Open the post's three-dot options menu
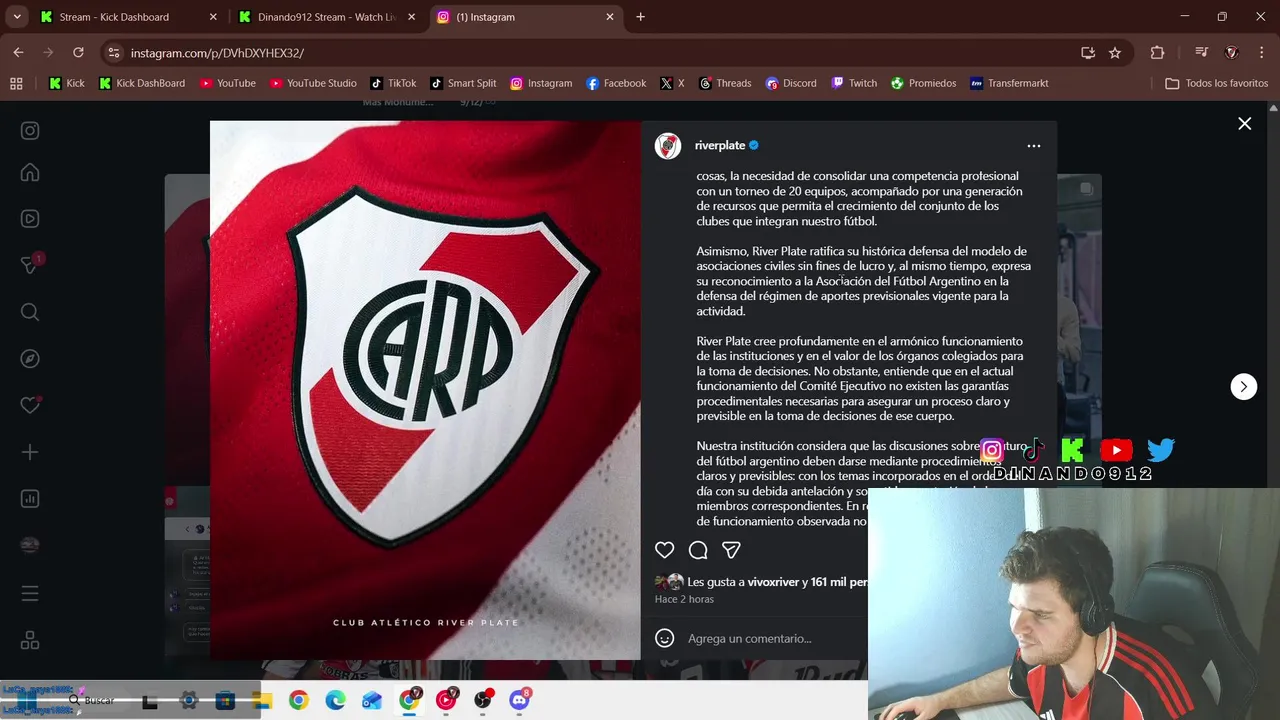 (1033, 146)
